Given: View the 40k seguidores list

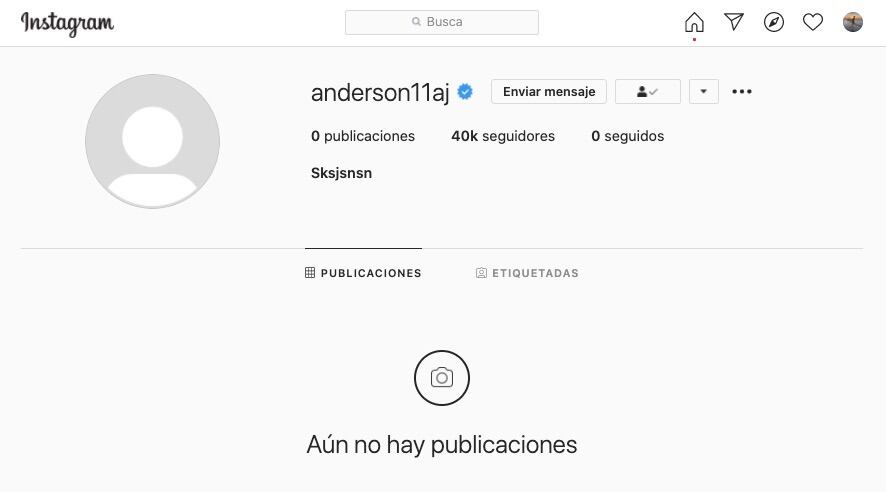Looking at the screenshot, I should click(x=503, y=136).
